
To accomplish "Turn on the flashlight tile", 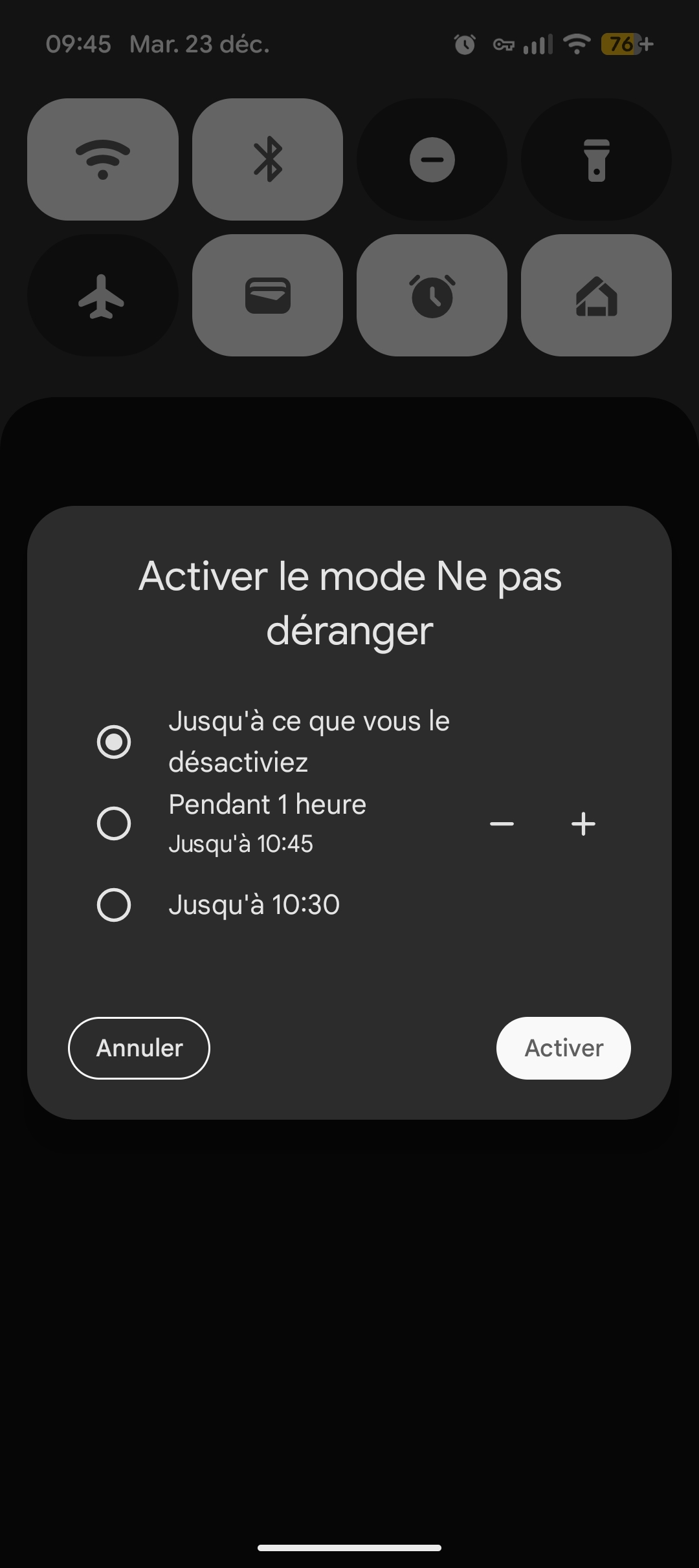I will pyautogui.click(x=596, y=159).
